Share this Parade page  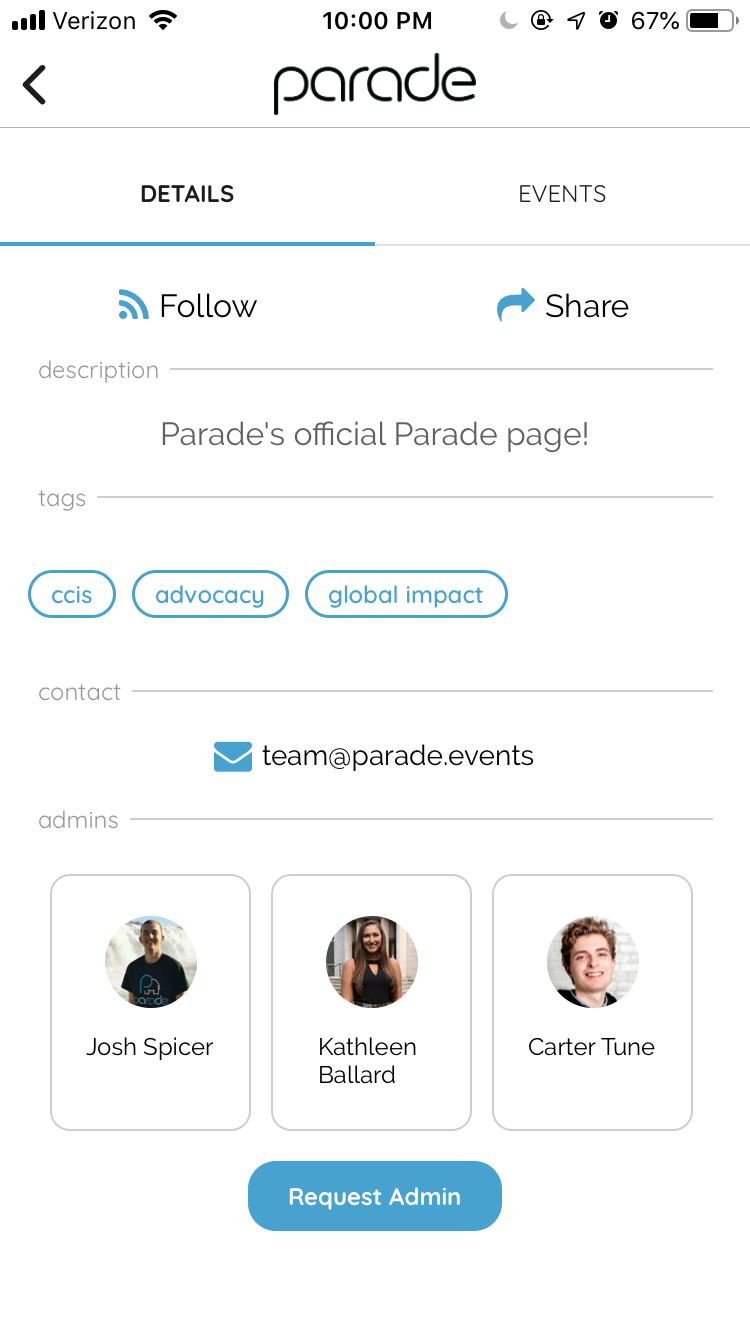click(562, 306)
